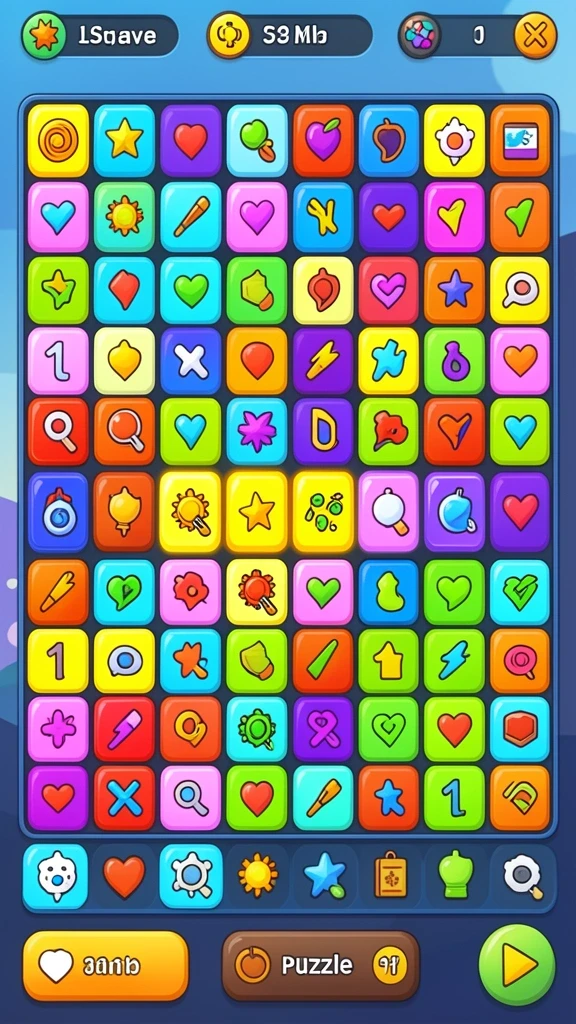Open the gold coin balance
Viewport: 576px width, 1024px height.
tap(229, 35)
